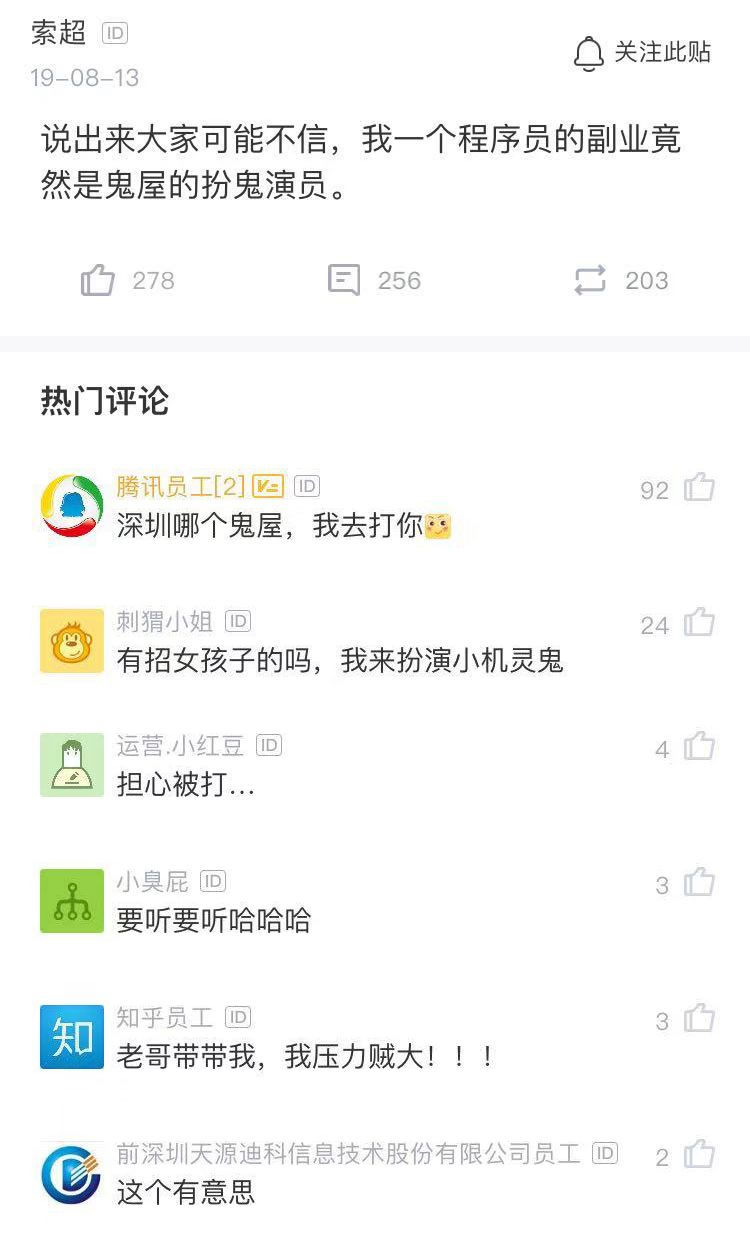Select the post author name 索超
The height and width of the screenshot is (1248, 750).
58,33
